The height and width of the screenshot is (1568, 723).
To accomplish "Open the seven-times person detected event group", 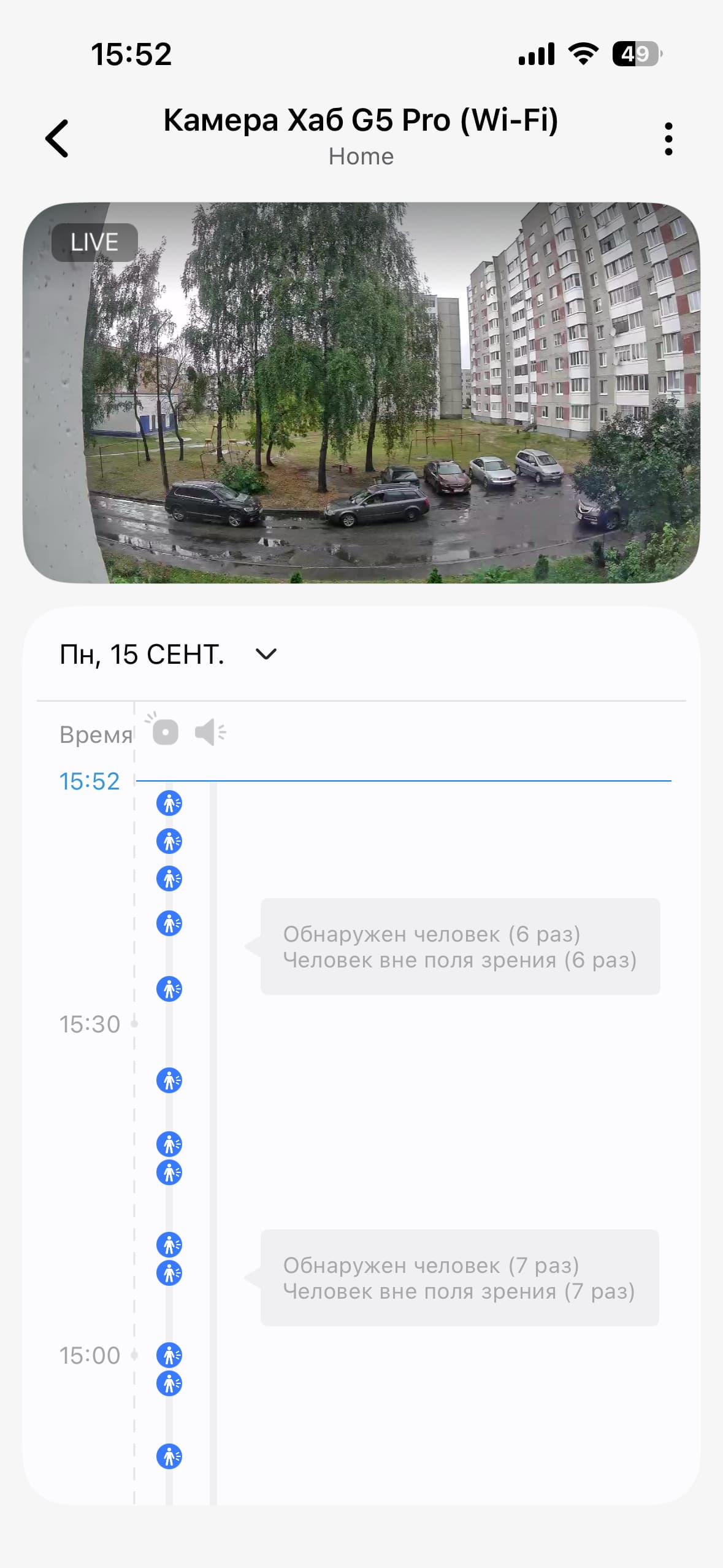I will click(x=459, y=1278).
